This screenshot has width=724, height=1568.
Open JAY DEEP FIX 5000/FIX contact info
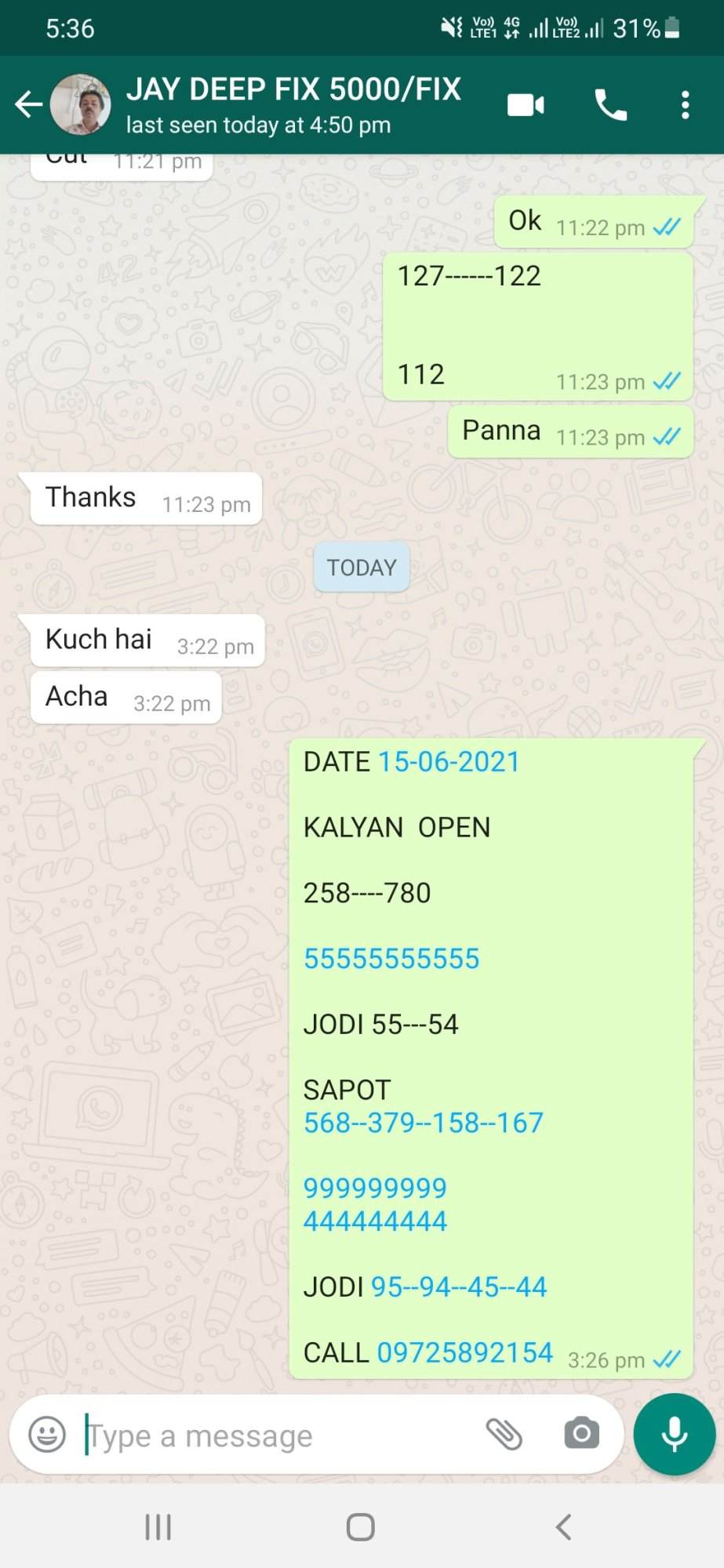[293, 105]
